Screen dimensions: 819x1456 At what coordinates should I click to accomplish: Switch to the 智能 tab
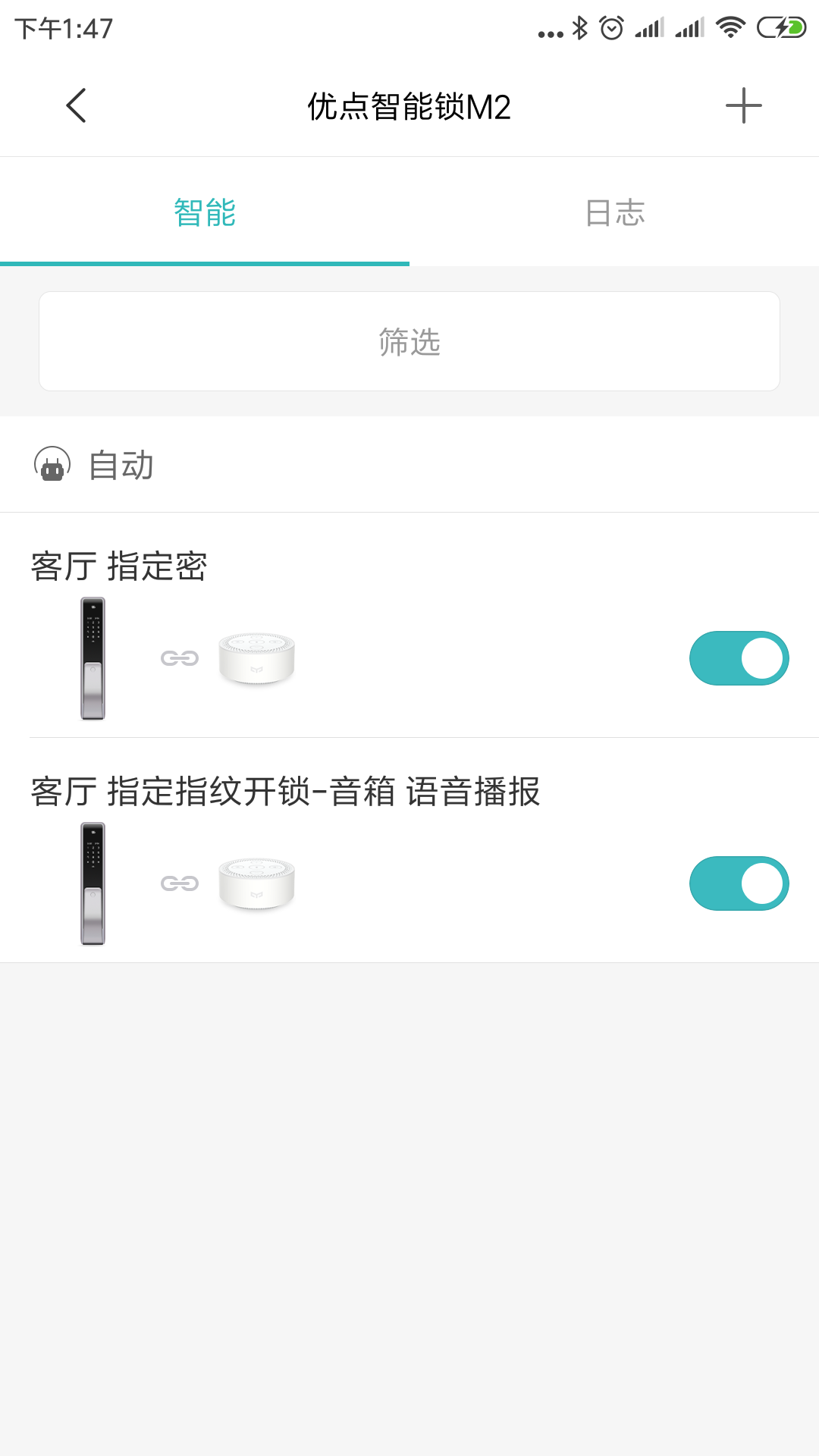[204, 213]
